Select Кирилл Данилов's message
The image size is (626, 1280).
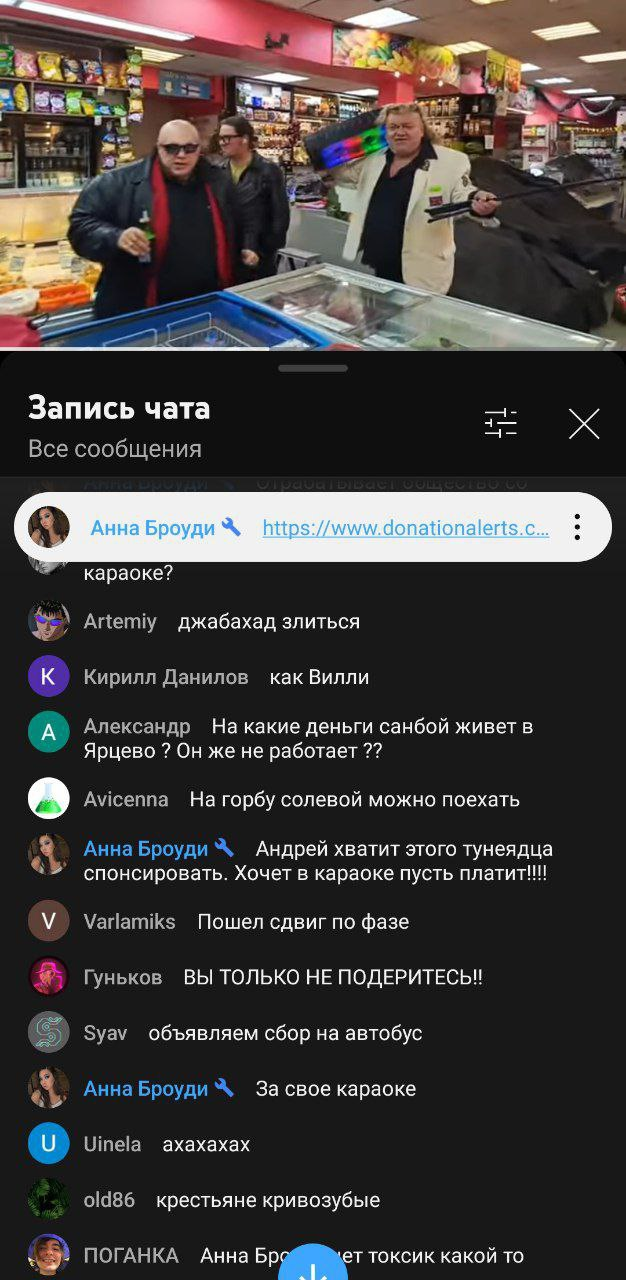click(313, 677)
